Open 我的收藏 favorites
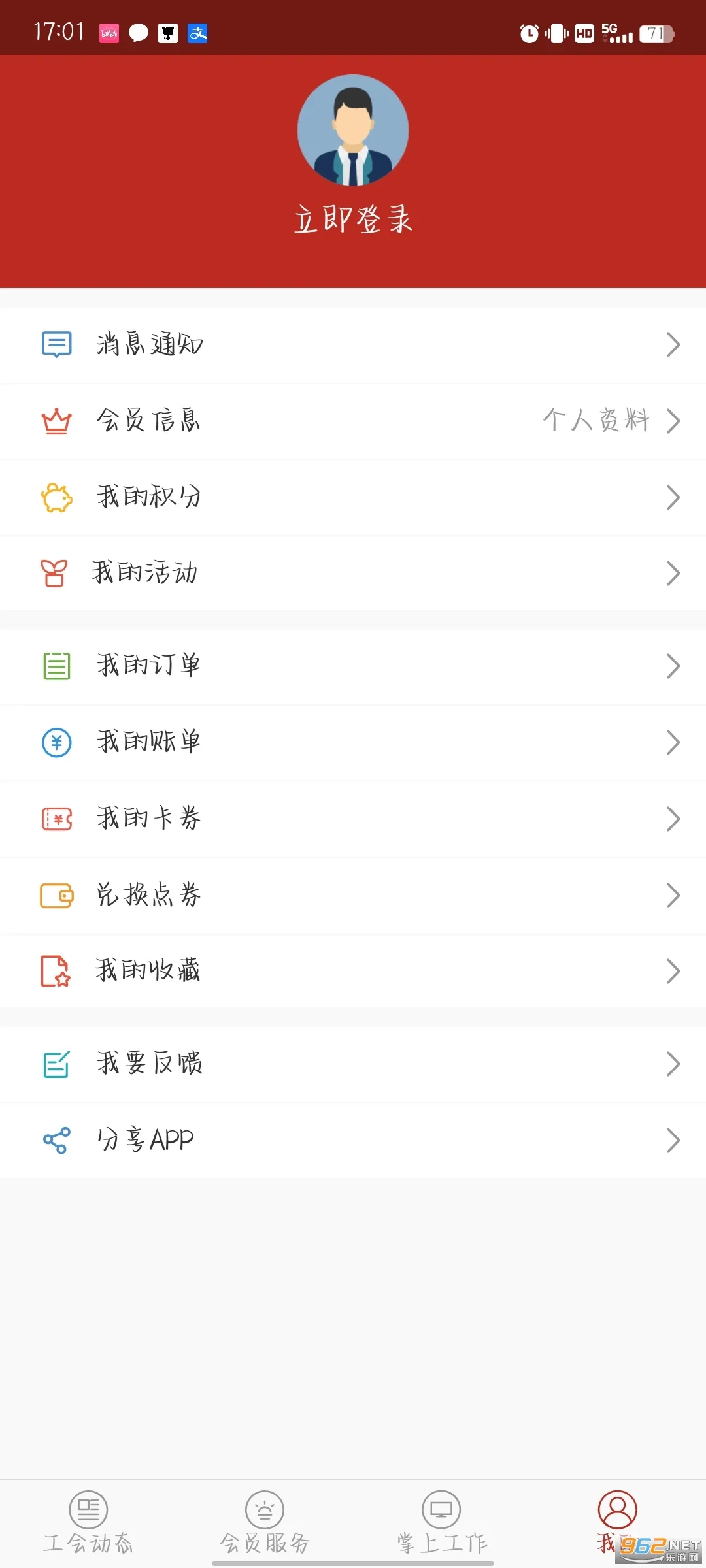 353,971
